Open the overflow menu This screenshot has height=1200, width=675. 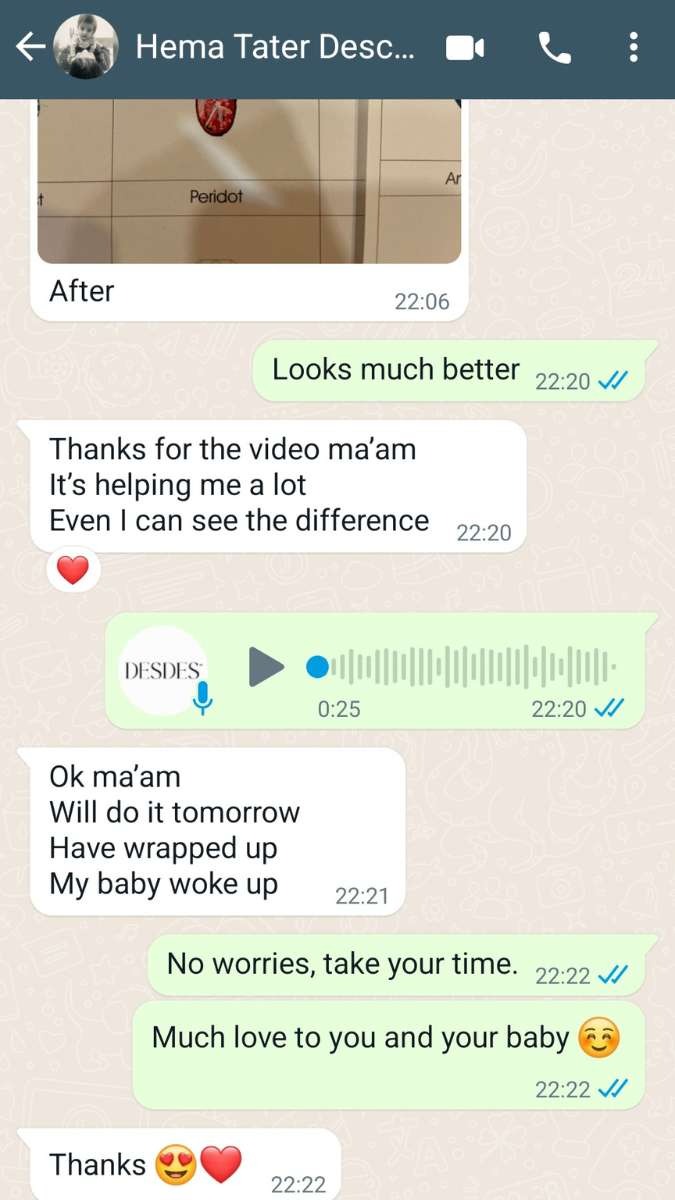[x=633, y=47]
